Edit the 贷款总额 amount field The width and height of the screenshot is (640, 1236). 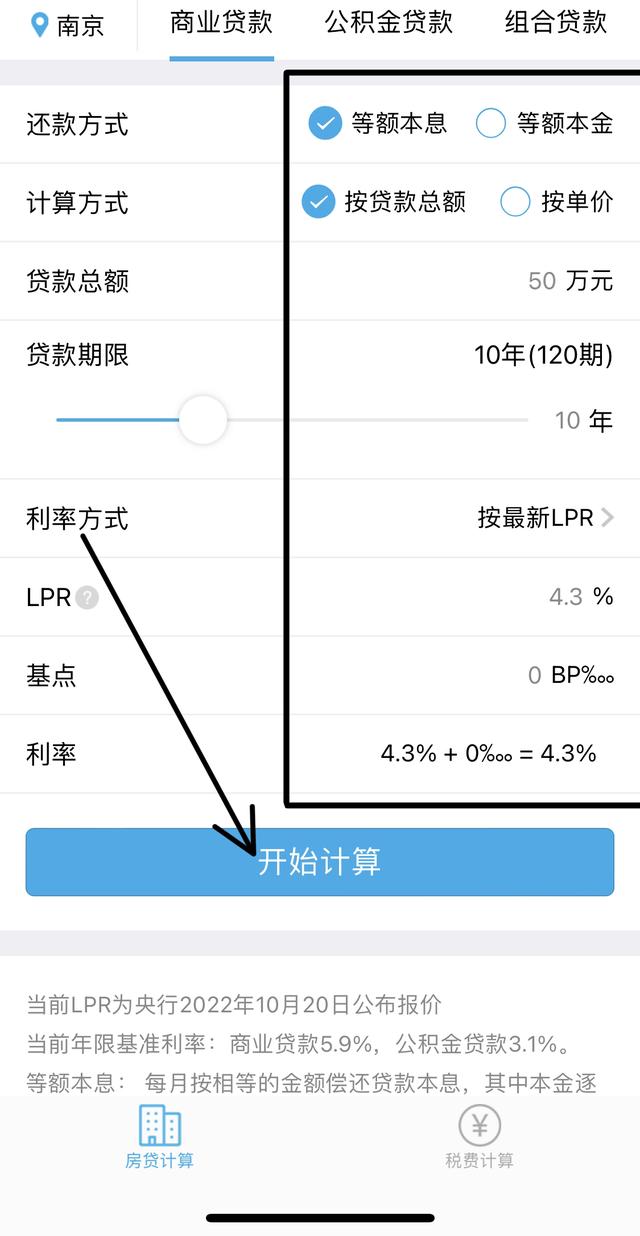click(x=541, y=281)
